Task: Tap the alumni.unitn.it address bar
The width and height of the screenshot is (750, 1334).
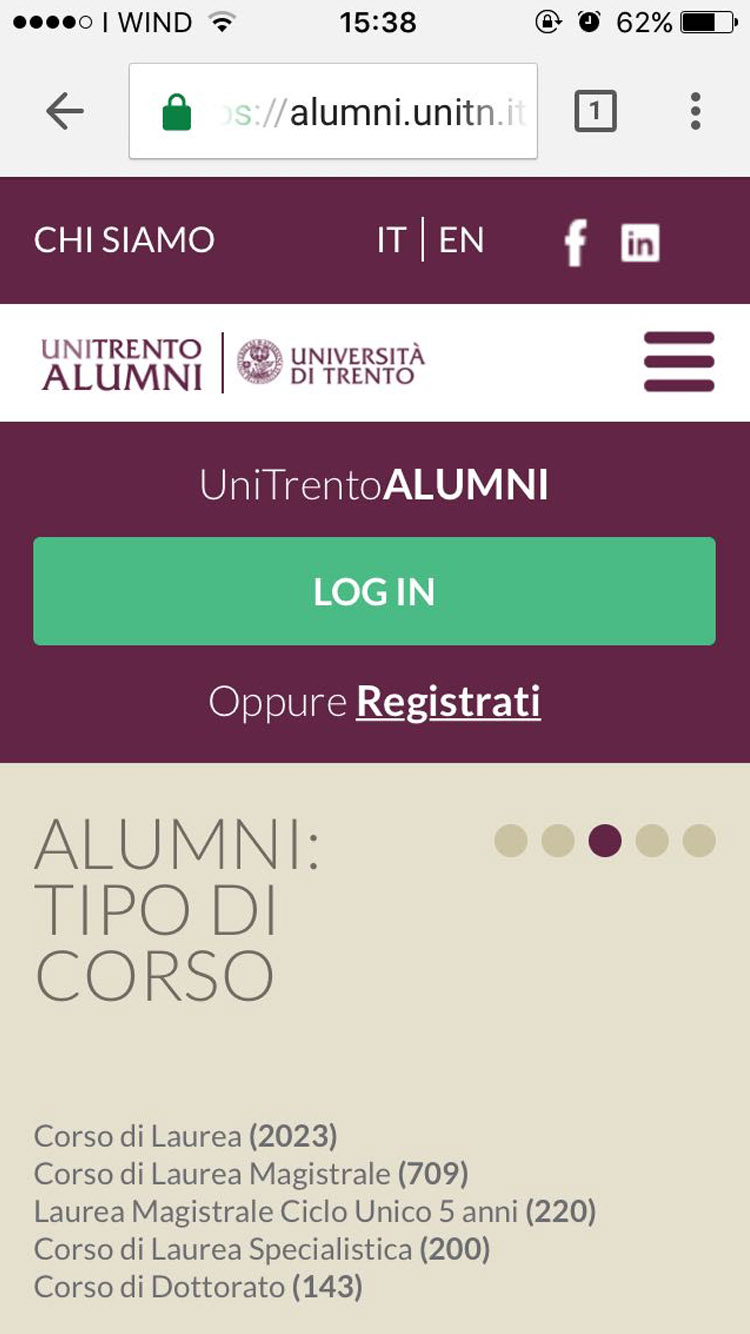Action: coord(333,111)
